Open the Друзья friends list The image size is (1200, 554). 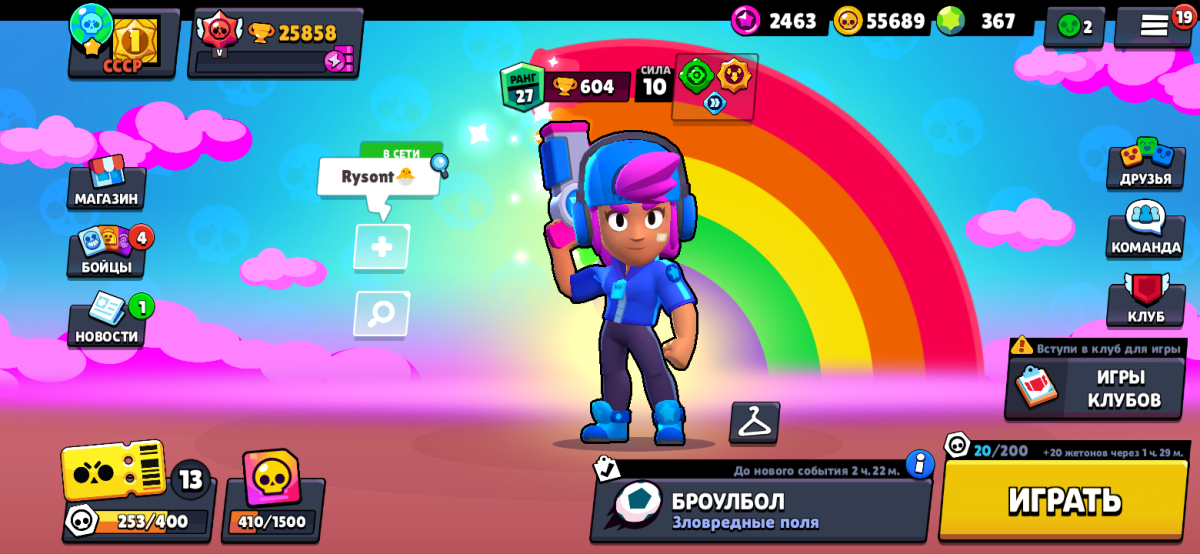coord(1145,163)
